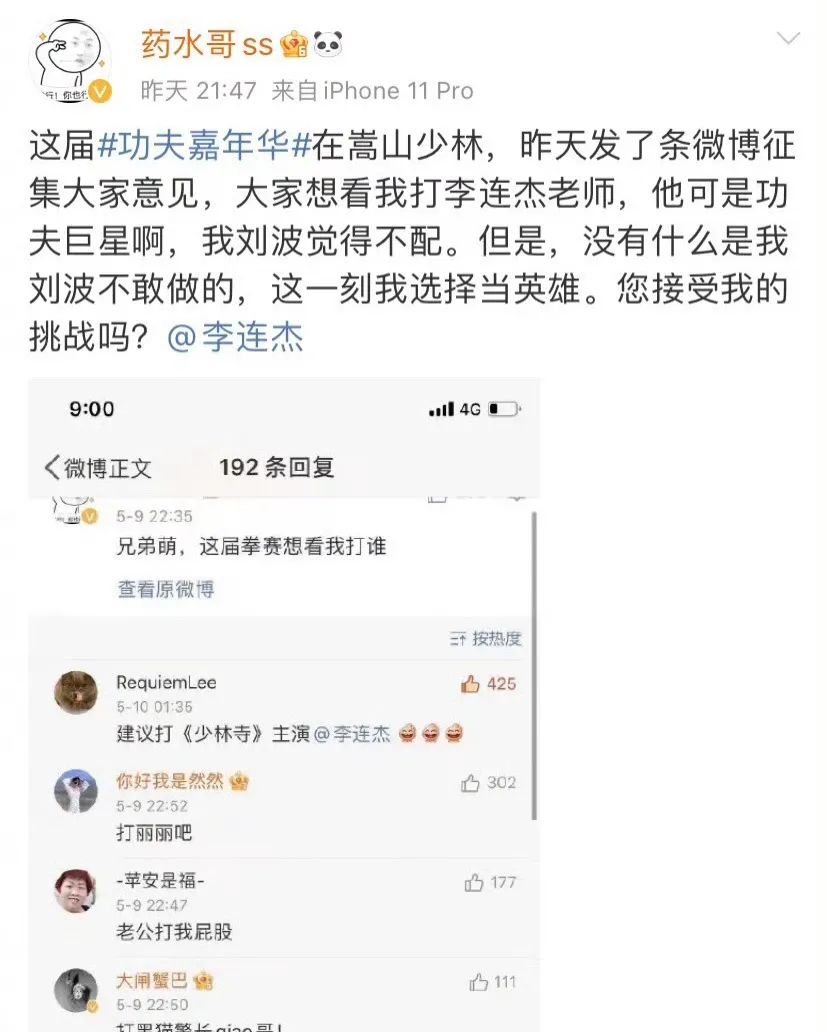827x1032 pixels.
Task: Expand the post options chevron
Action: 787,40
